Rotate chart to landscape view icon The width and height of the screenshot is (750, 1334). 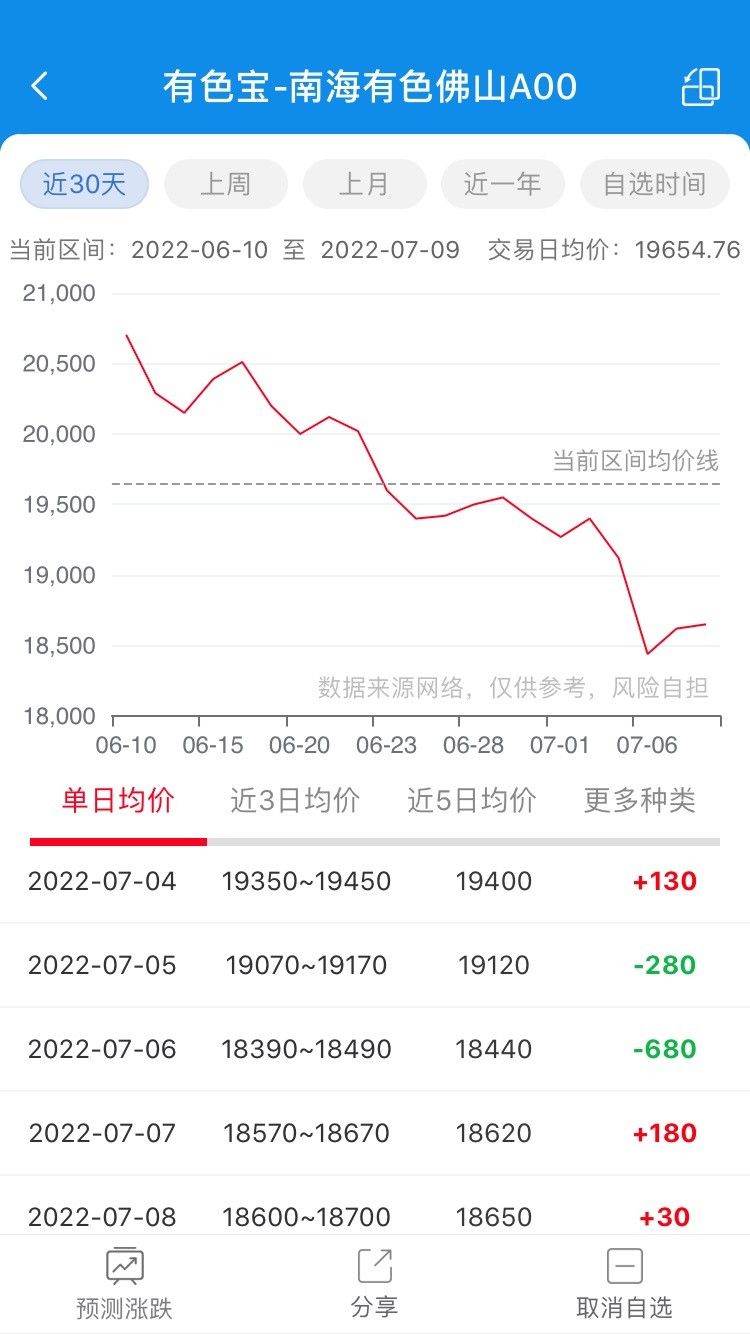click(x=701, y=87)
